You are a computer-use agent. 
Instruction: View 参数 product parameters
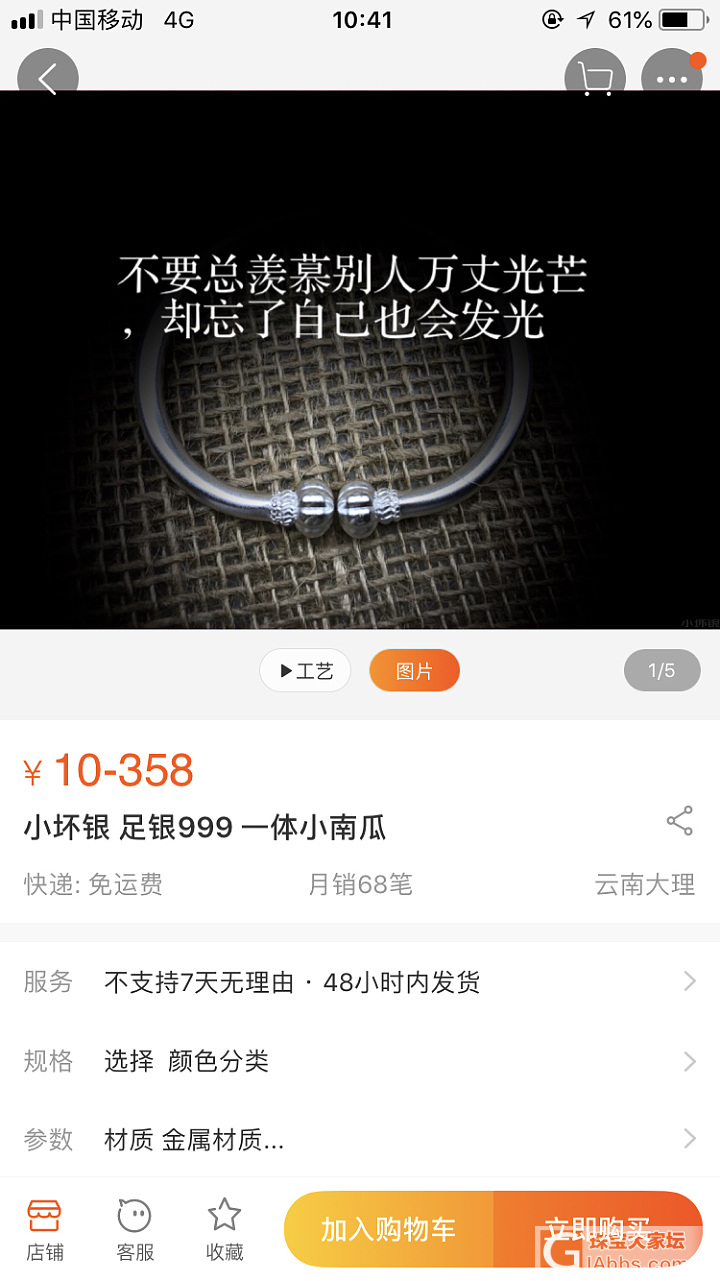point(360,1139)
